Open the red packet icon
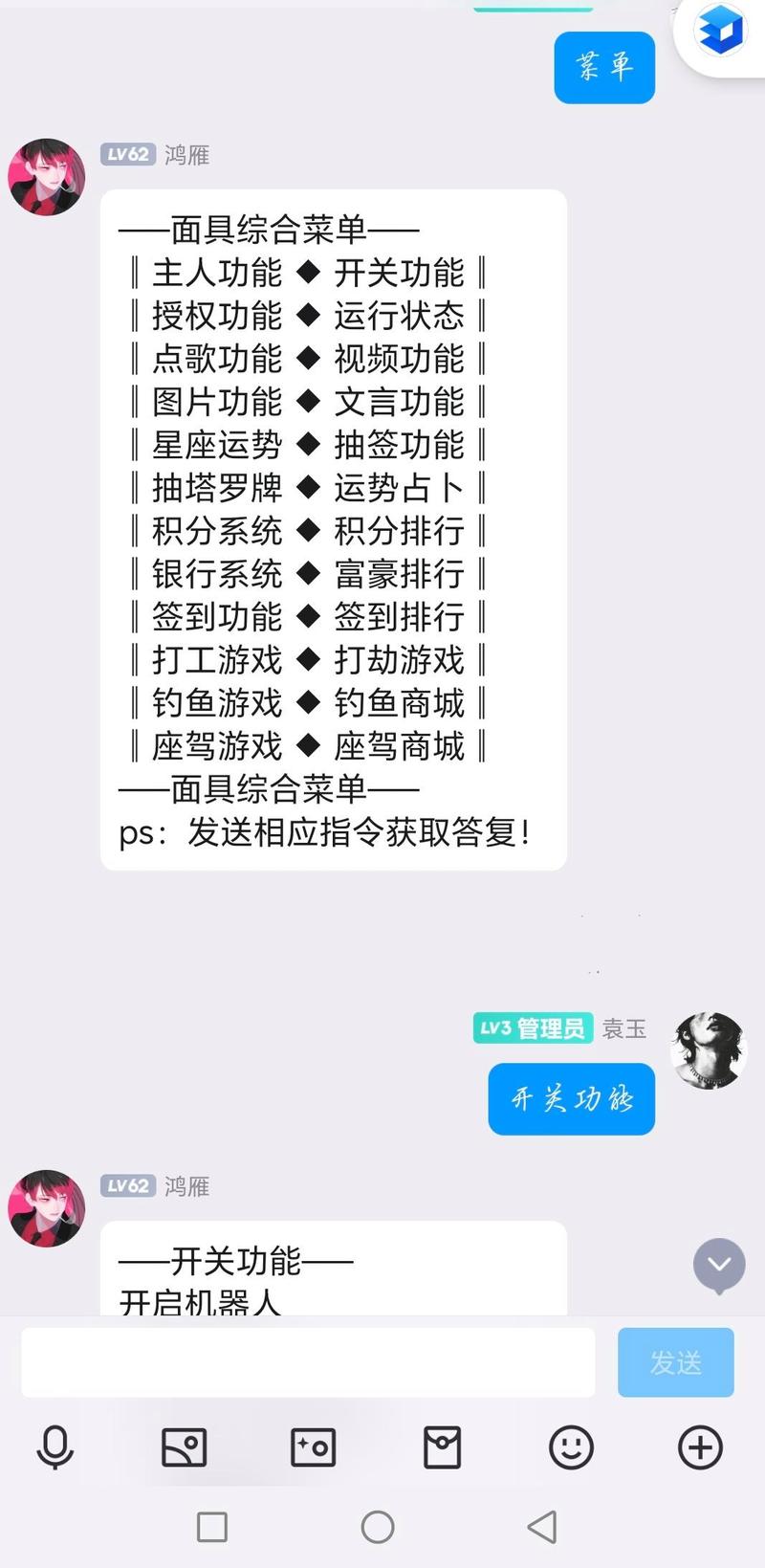Image resolution: width=765 pixels, height=1568 pixels. 442,1447
